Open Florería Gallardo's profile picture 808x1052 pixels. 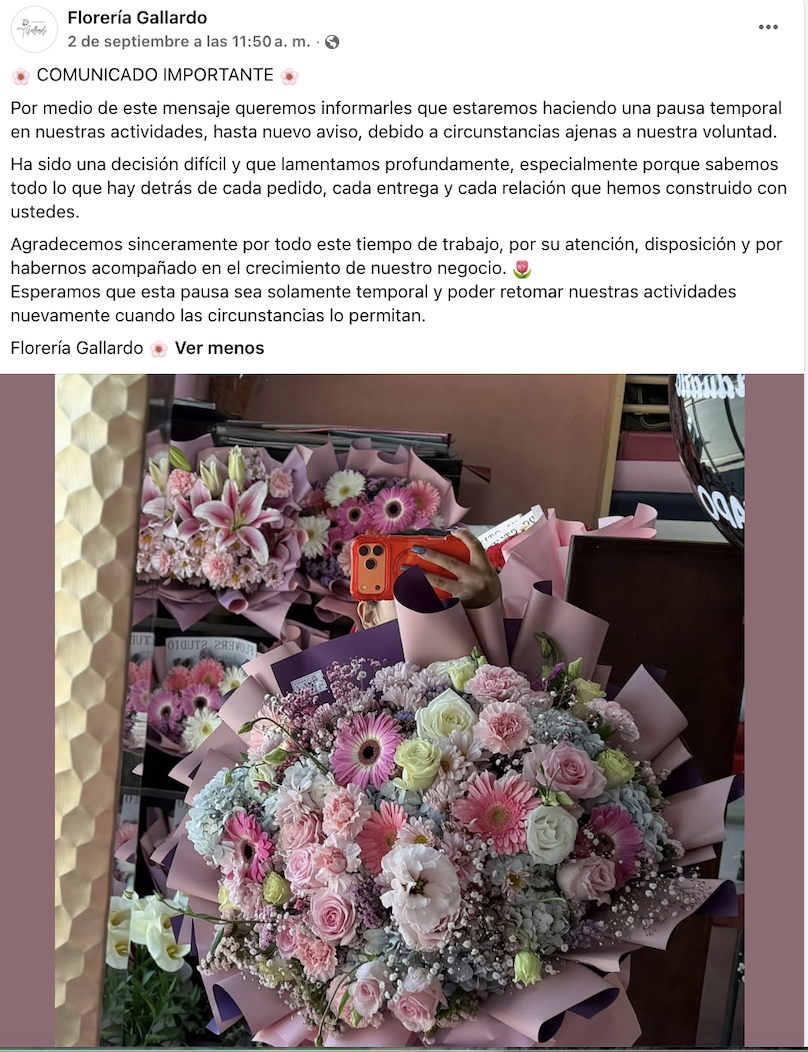click(x=34, y=29)
